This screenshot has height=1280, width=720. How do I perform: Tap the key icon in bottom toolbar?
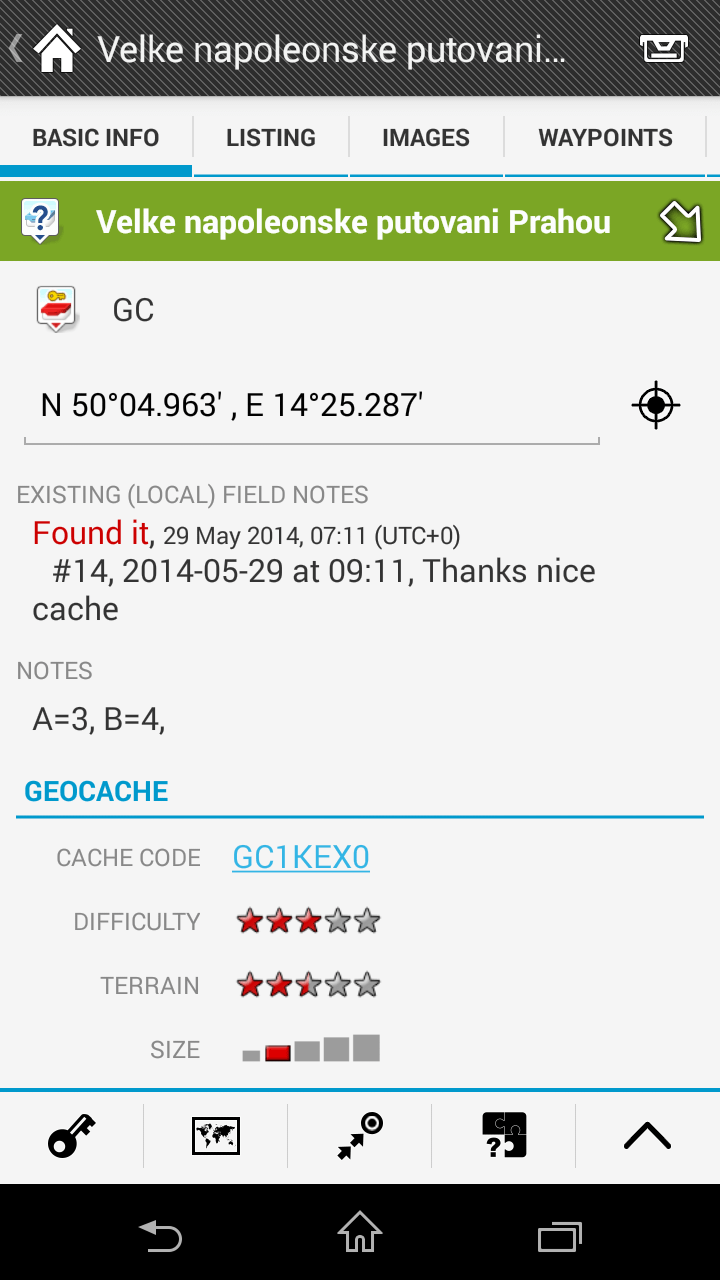click(72, 1136)
